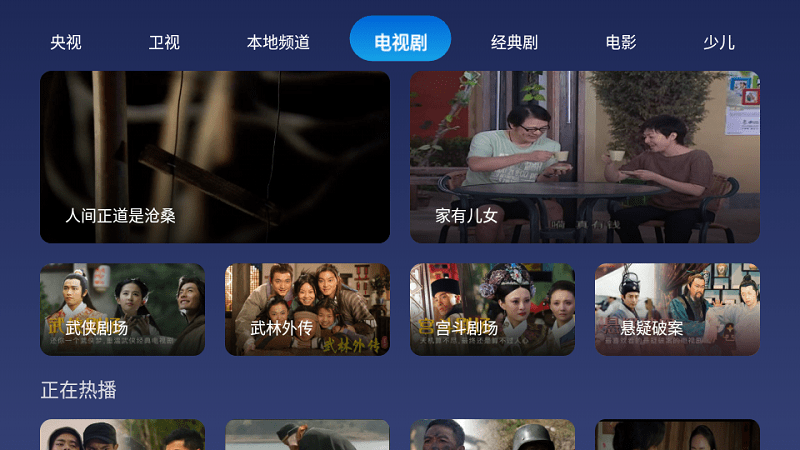Go to the 电影 tab
This screenshot has width=800, height=450.
coord(621,42)
